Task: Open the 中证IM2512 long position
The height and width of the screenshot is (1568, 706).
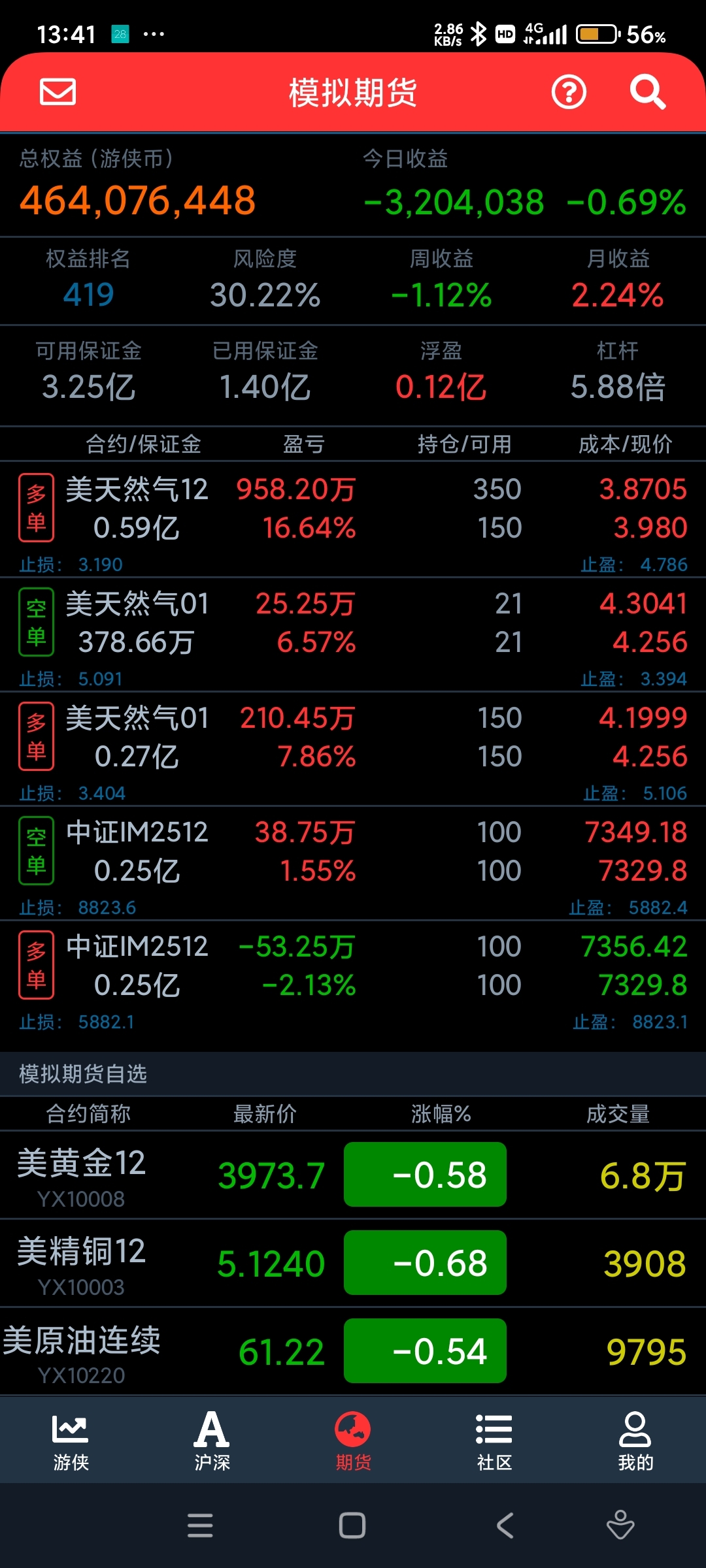Action: pos(353,967)
